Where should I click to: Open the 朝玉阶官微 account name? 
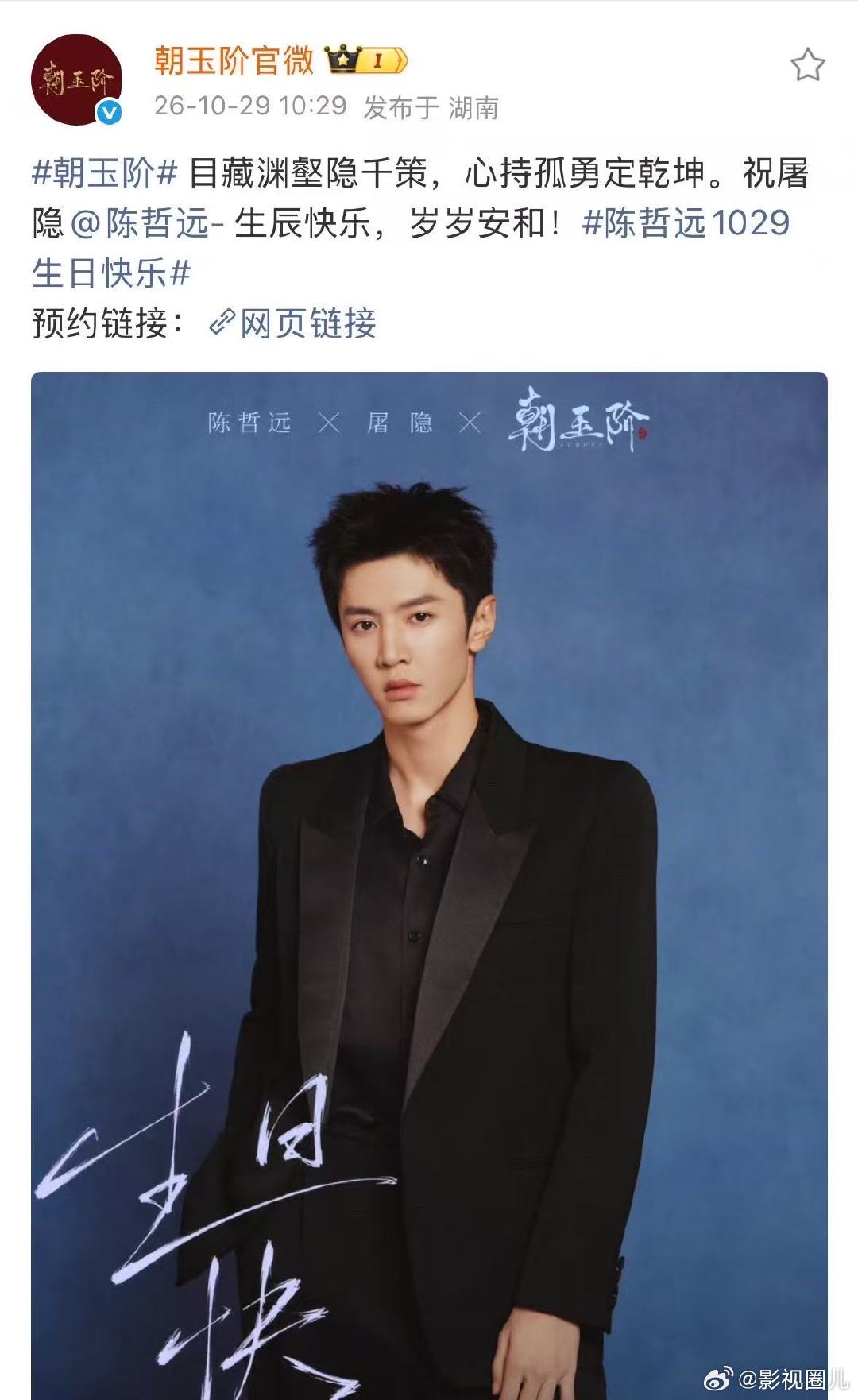click(x=234, y=60)
